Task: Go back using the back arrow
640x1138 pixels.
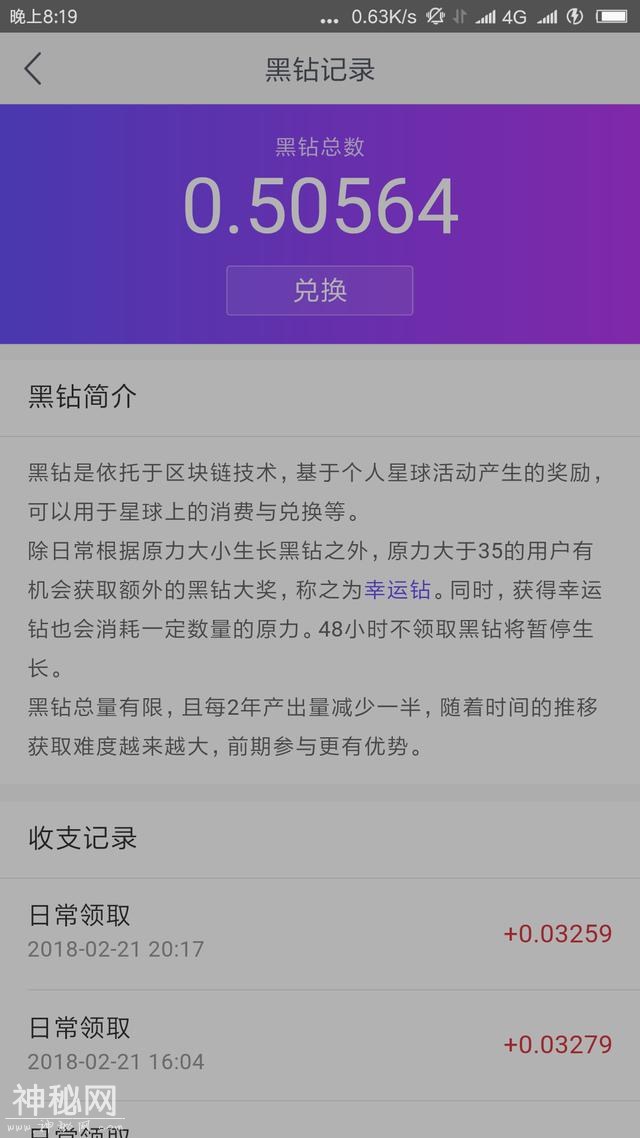Action: (x=33, y=69)
